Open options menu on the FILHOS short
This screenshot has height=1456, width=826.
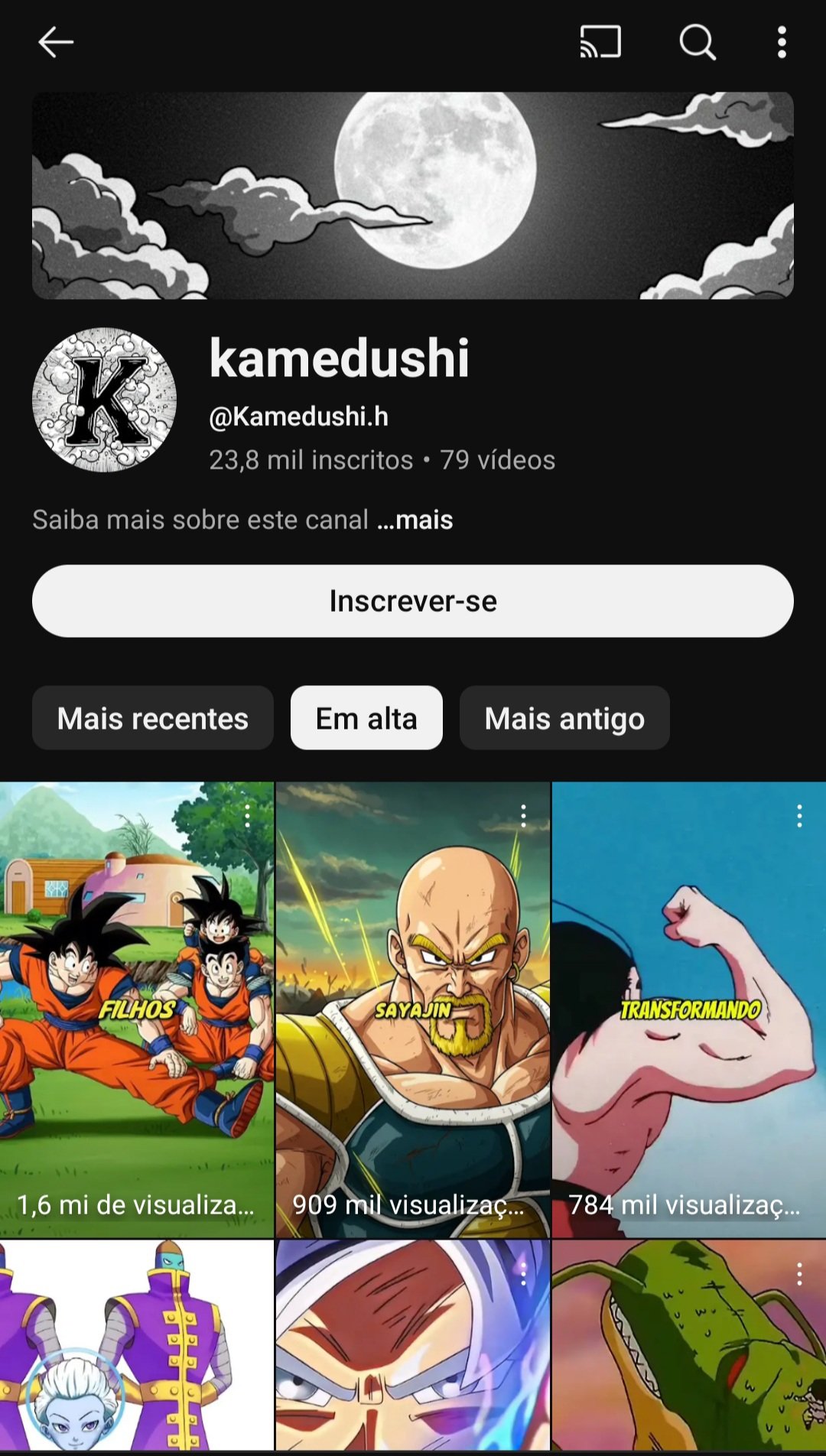248,816
